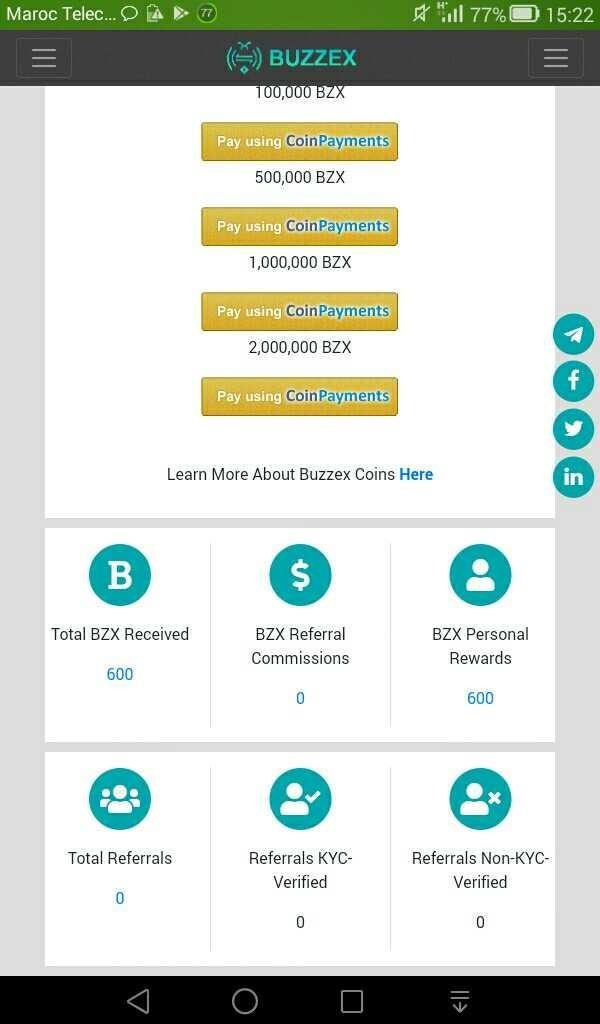Screen dimensions: 600x1024
Task: Open the Telegram share icon
Action: [573, 334]
